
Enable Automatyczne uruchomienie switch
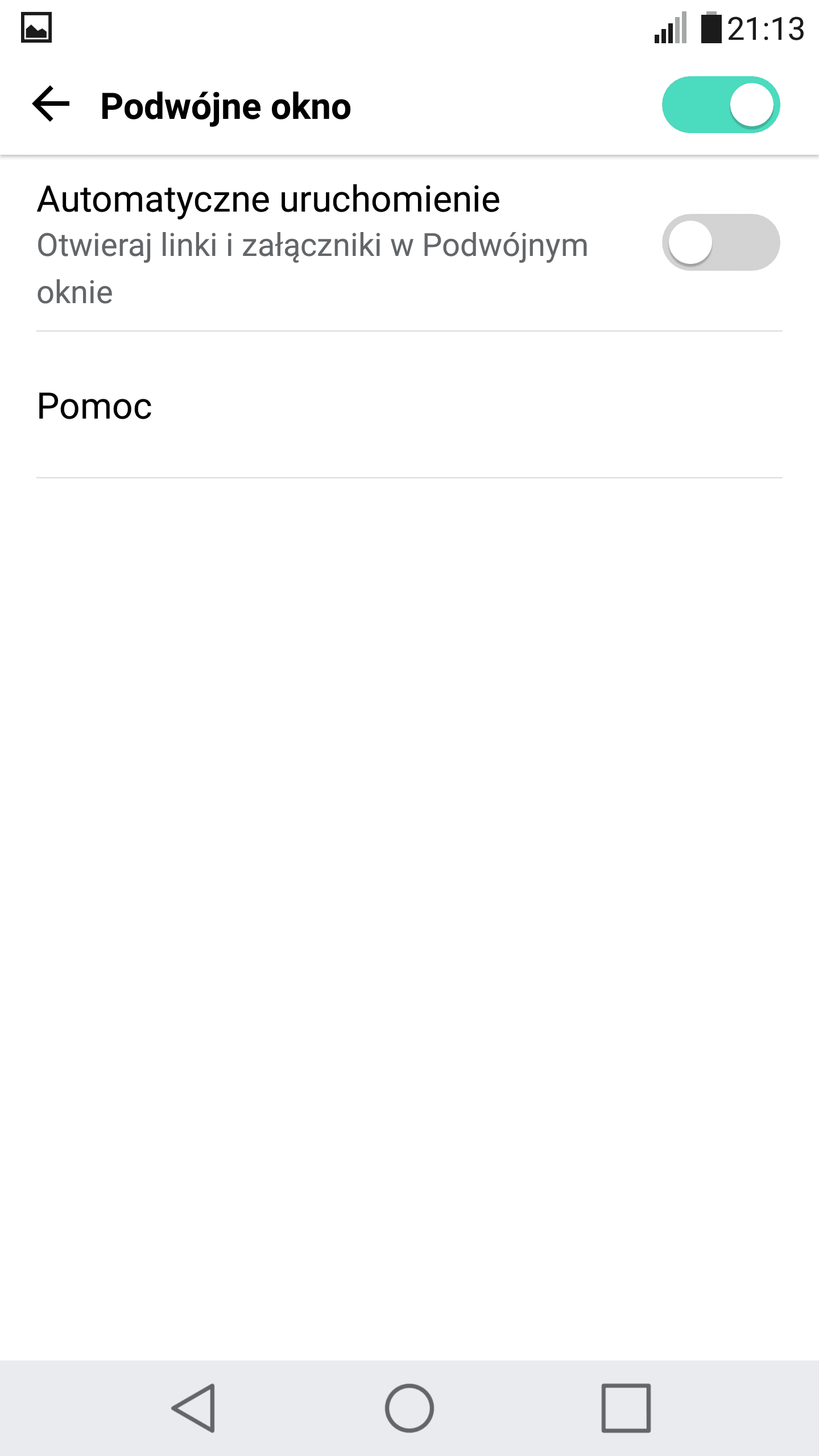pyautogui.click(x=721, y=242)
